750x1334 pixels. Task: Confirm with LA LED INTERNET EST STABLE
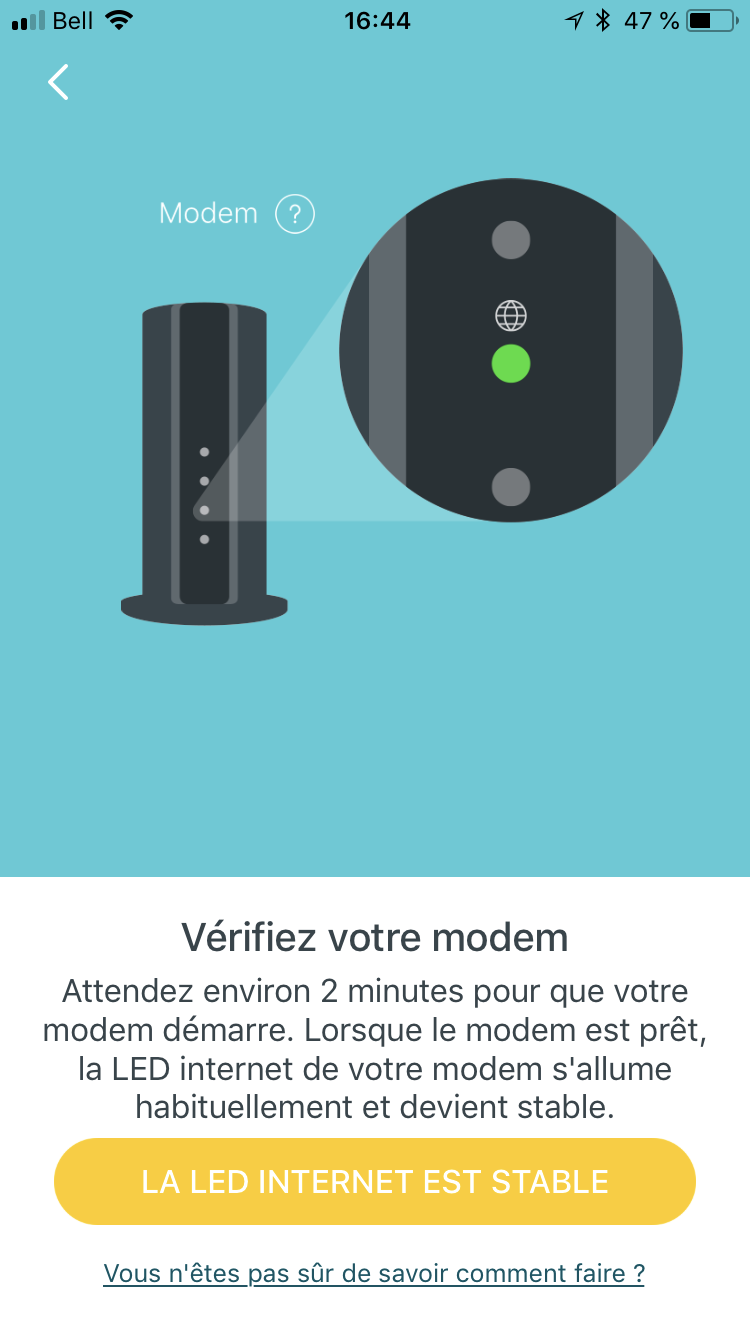click(x=375, y=1181)
